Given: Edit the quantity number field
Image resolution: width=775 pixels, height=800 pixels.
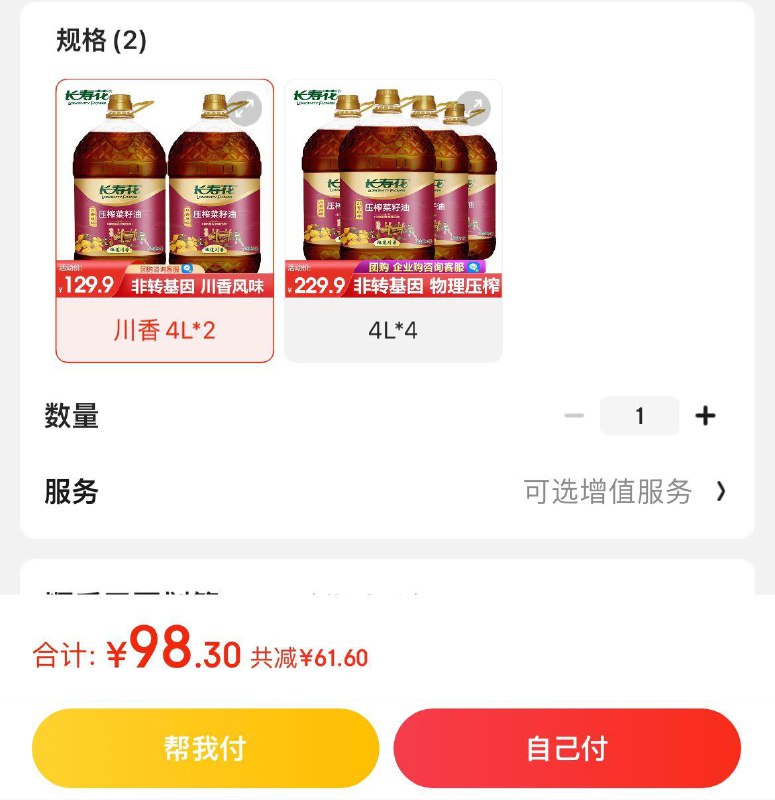Looking at the screenshot, I should pyautogui.click(x=640, y=416).
